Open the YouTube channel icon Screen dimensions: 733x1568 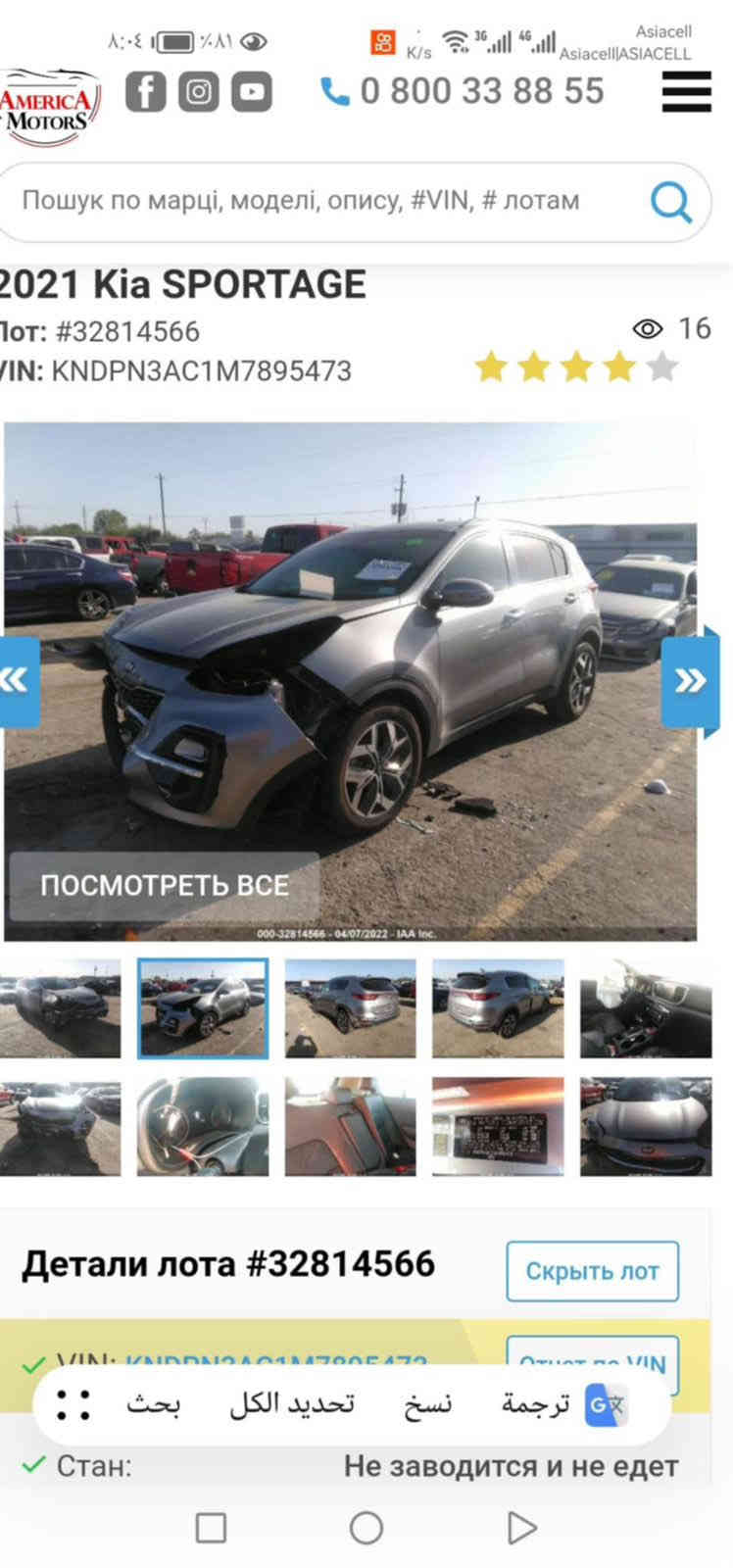coord(252,92)
